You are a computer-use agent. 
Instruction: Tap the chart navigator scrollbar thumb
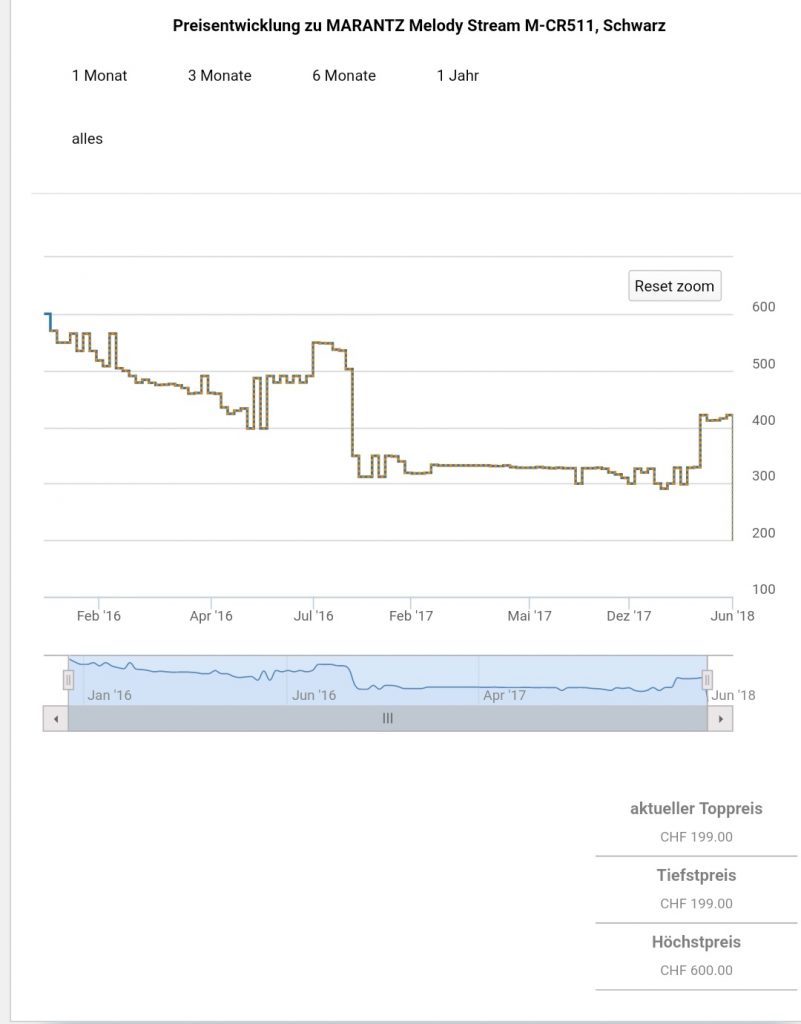click(x=388, y=718)
